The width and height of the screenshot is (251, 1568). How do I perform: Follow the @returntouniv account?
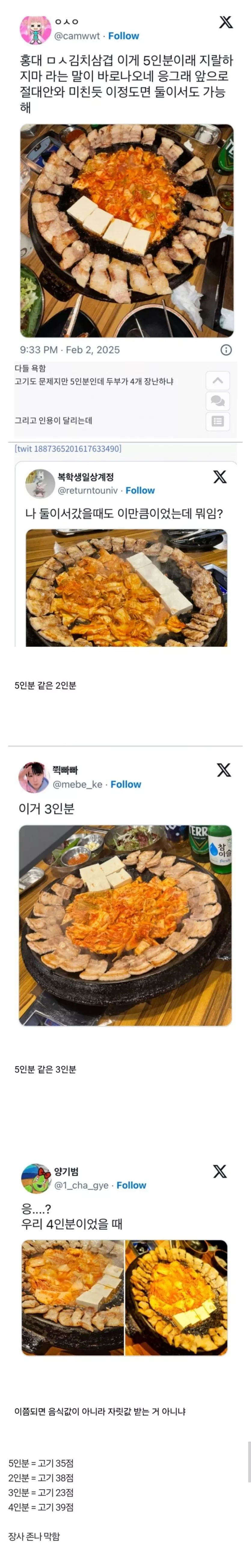coord(140,490)
